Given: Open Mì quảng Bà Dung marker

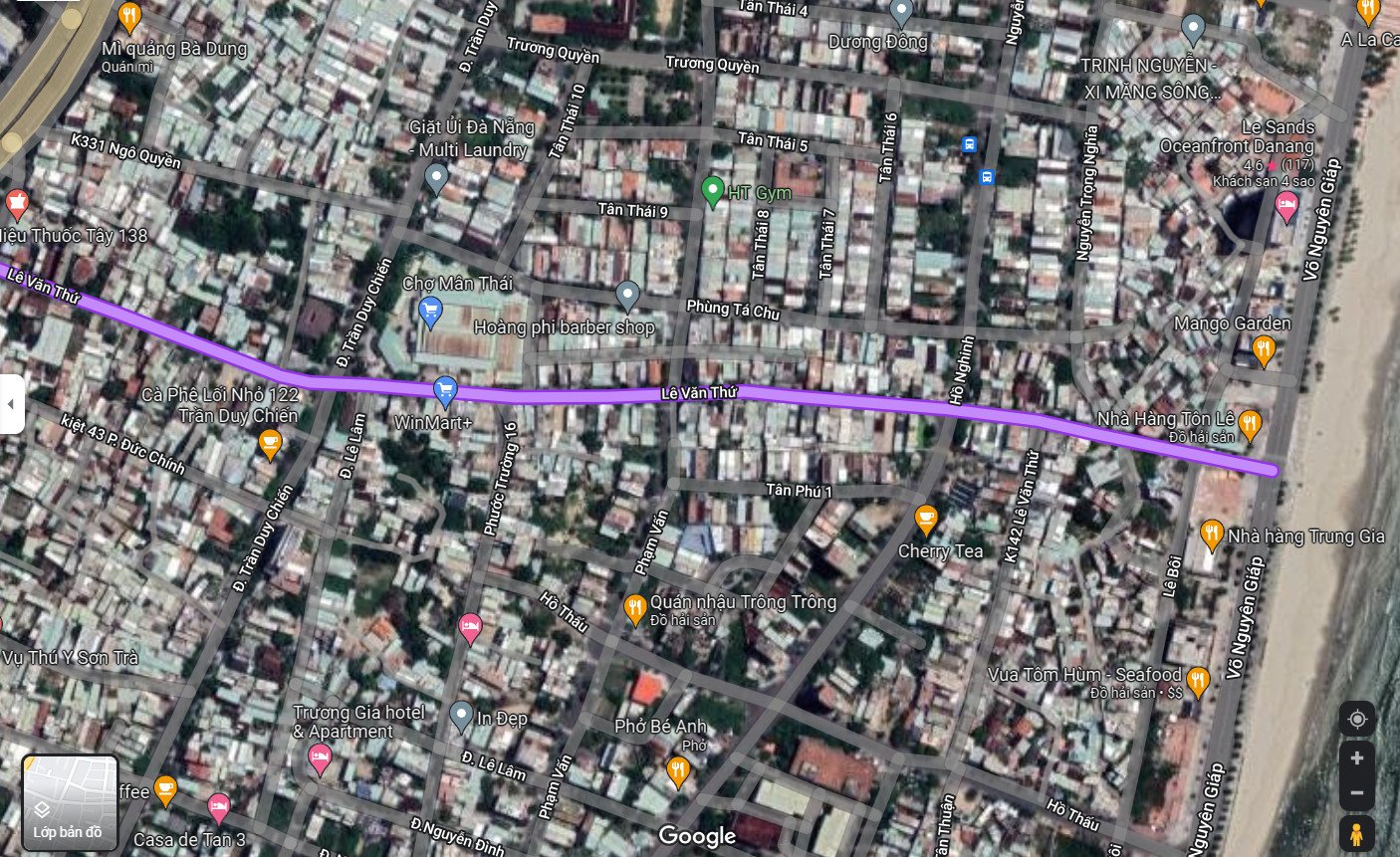Looking at the screenshot, I should click(x=128, y=16).
